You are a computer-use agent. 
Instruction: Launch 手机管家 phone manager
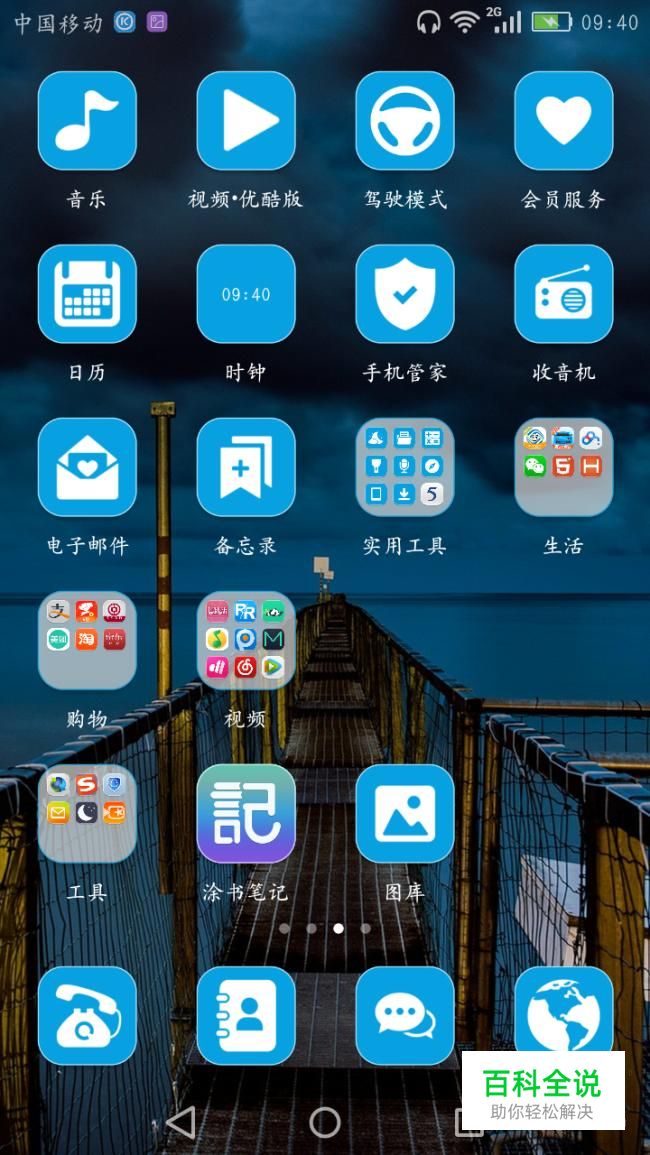(405, 294)
